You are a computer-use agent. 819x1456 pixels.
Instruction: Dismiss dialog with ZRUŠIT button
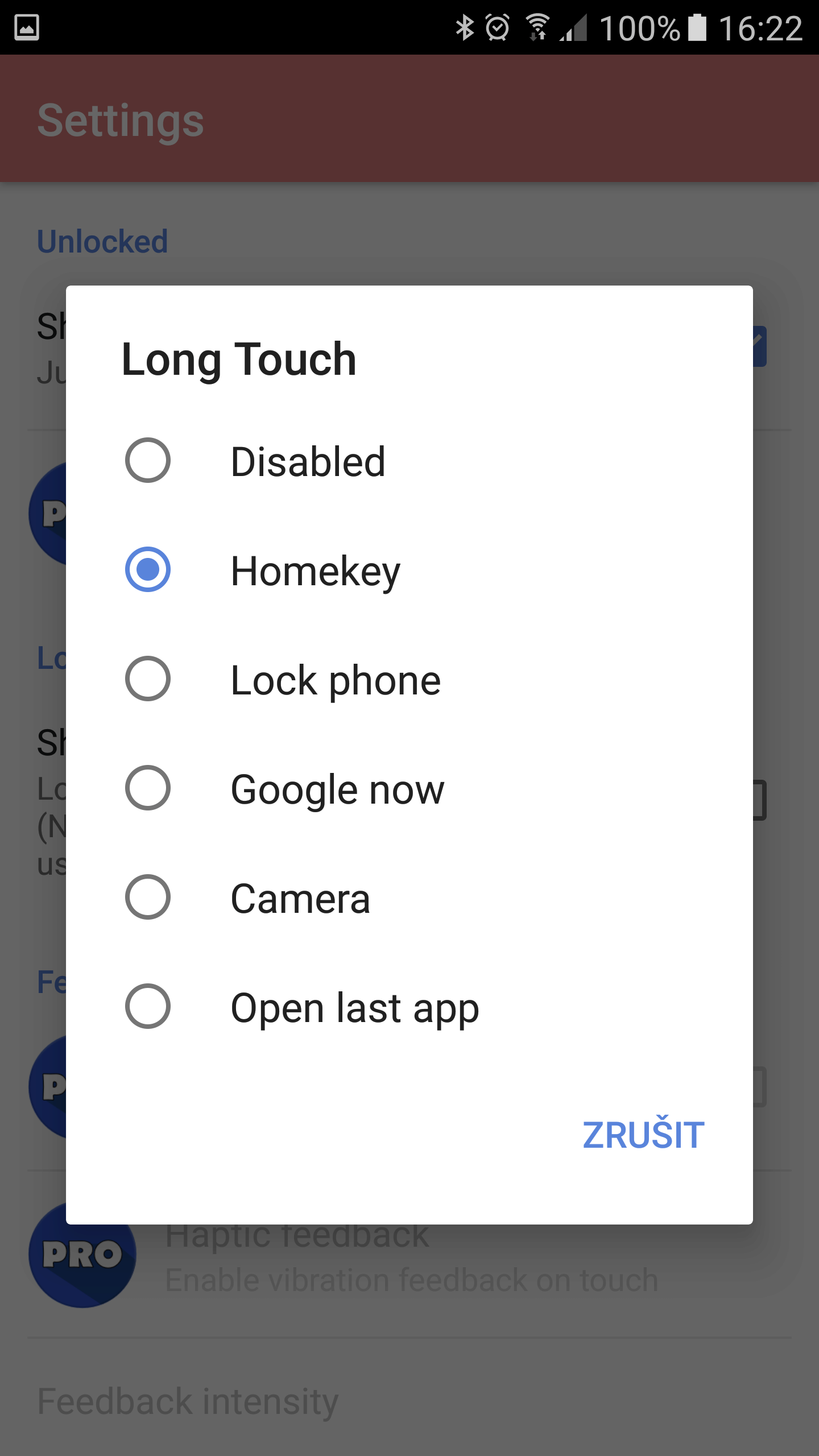click(643, 1135)
